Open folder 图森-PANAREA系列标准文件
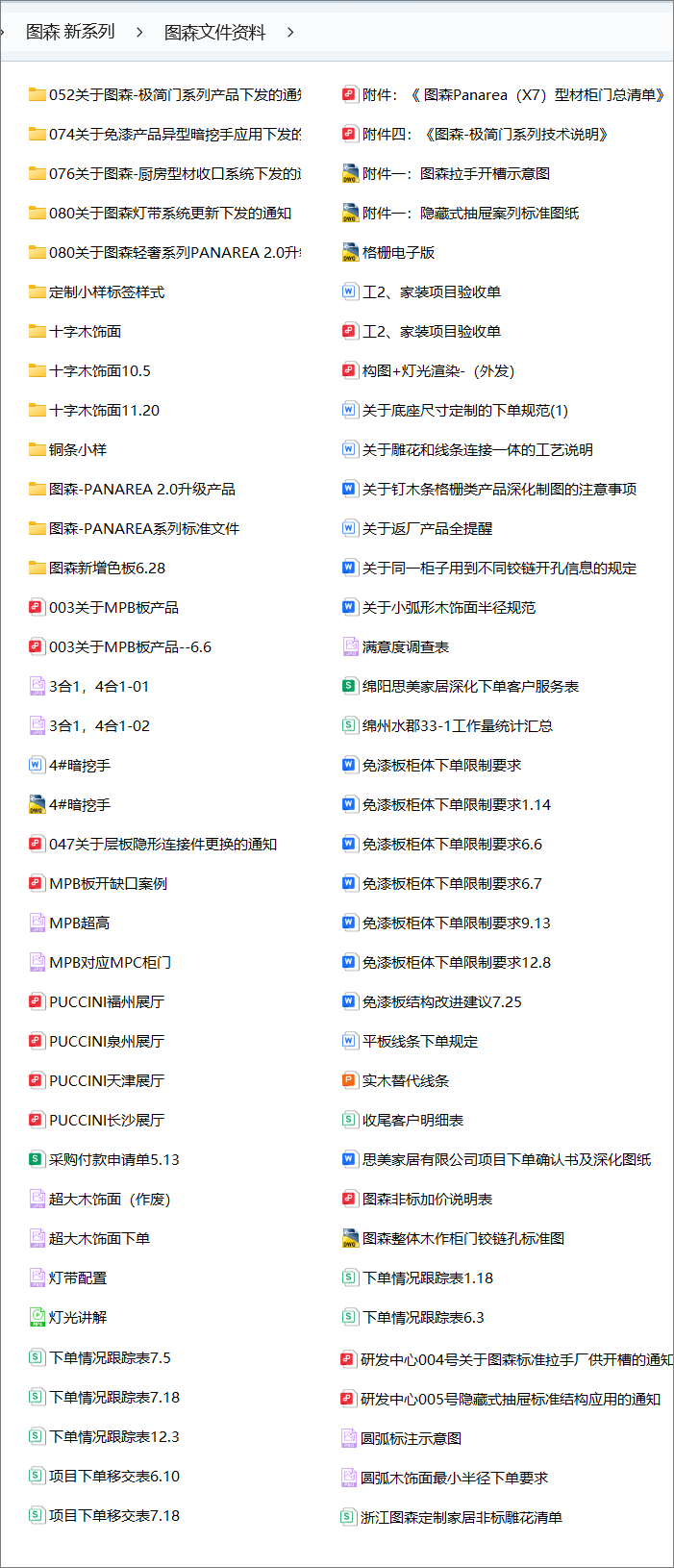The image size is (674, 1568). pyautogui.click(x=143, y=529)
